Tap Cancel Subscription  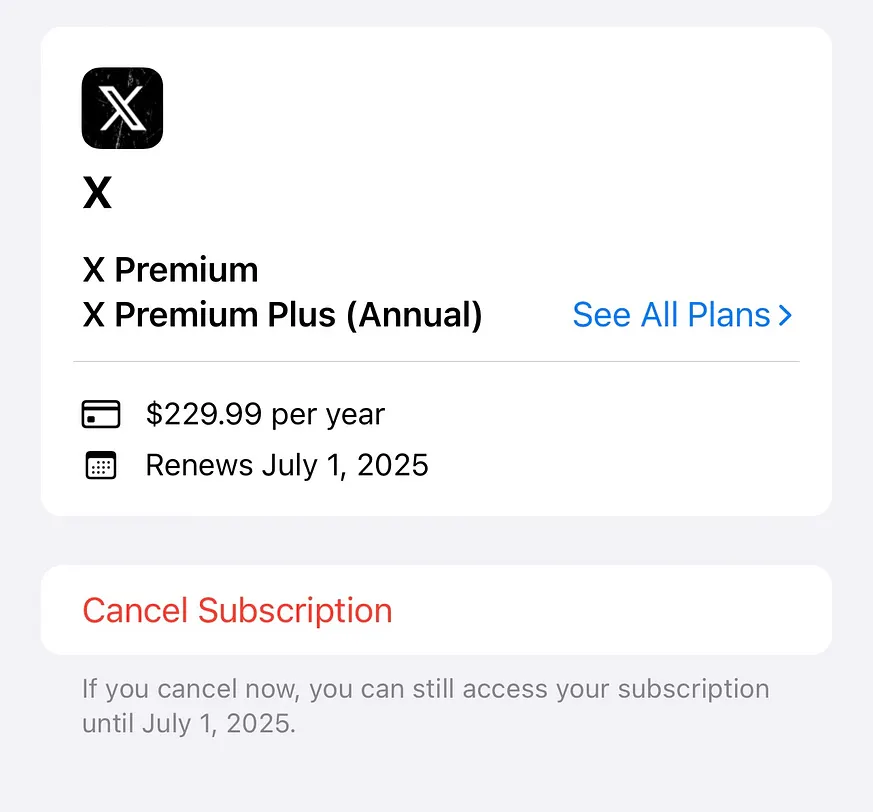[x=237, y=610]
